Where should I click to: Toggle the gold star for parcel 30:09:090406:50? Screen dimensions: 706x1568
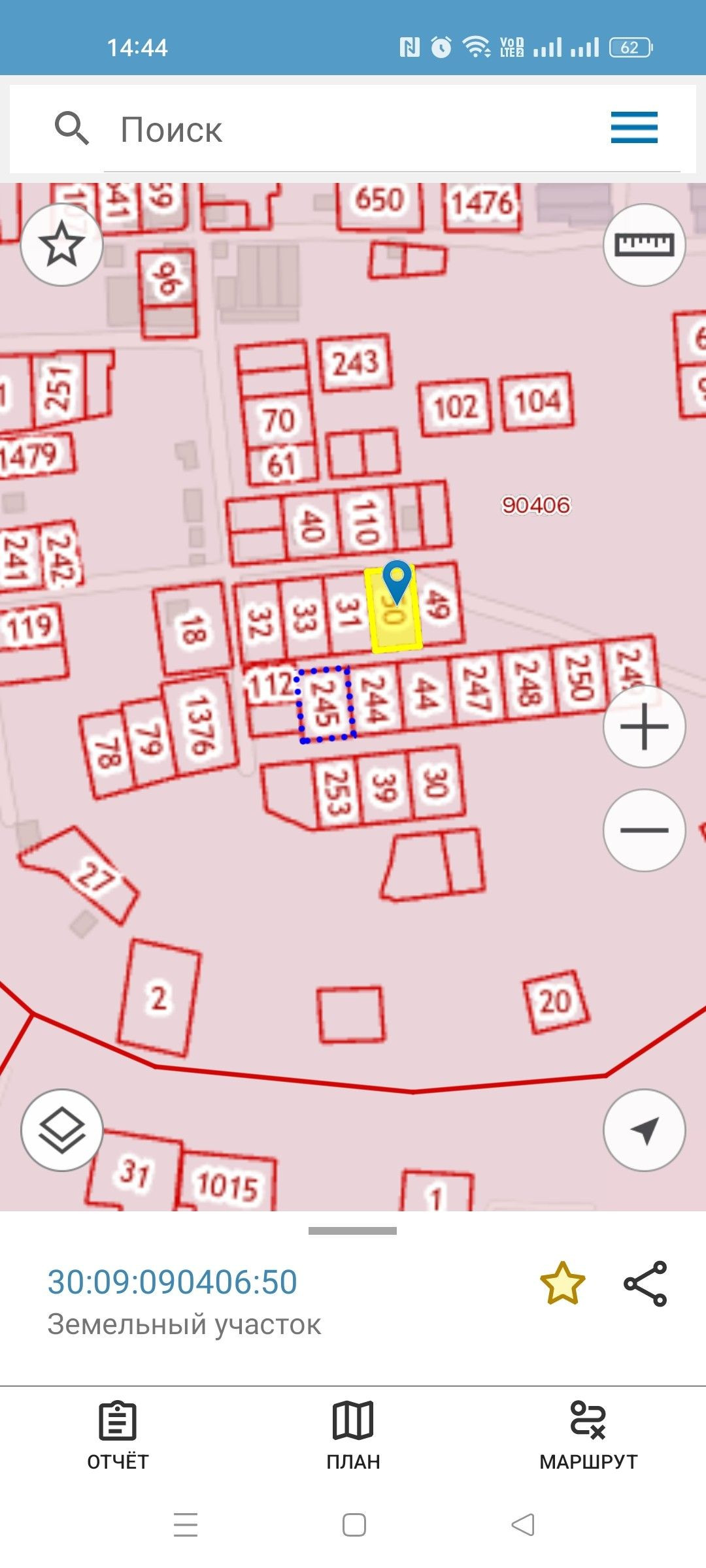tap(562, 1283)
